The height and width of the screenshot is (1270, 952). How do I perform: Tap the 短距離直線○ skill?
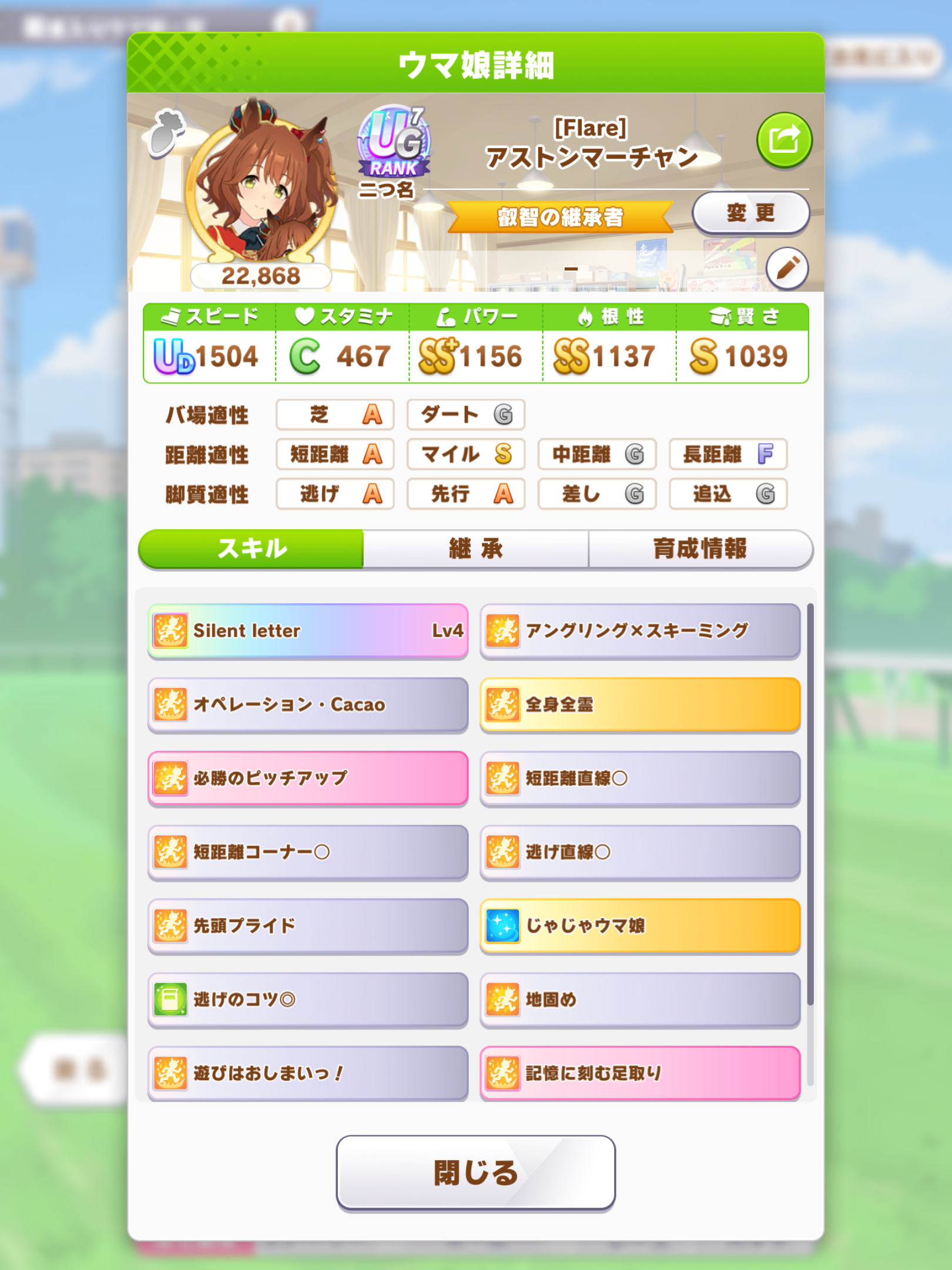click(x=640, y=778)
